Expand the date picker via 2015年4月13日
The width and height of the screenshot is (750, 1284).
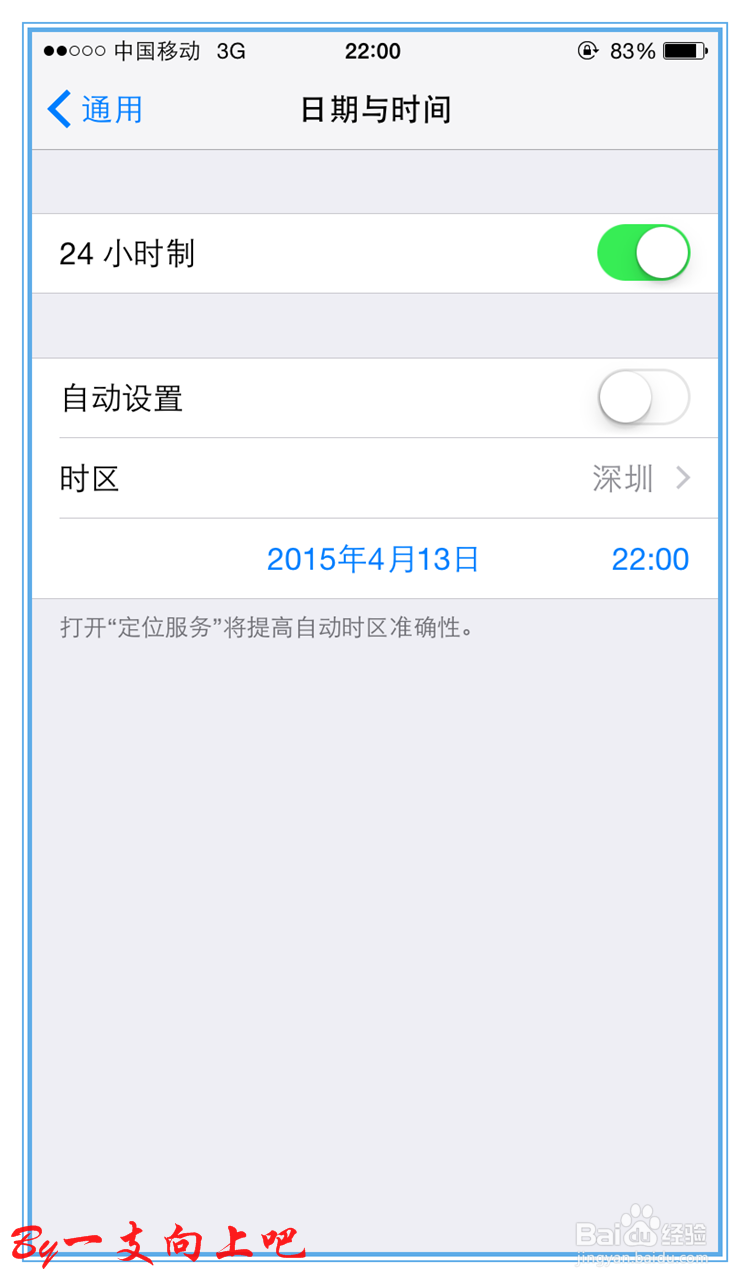[x=373, y=559]
